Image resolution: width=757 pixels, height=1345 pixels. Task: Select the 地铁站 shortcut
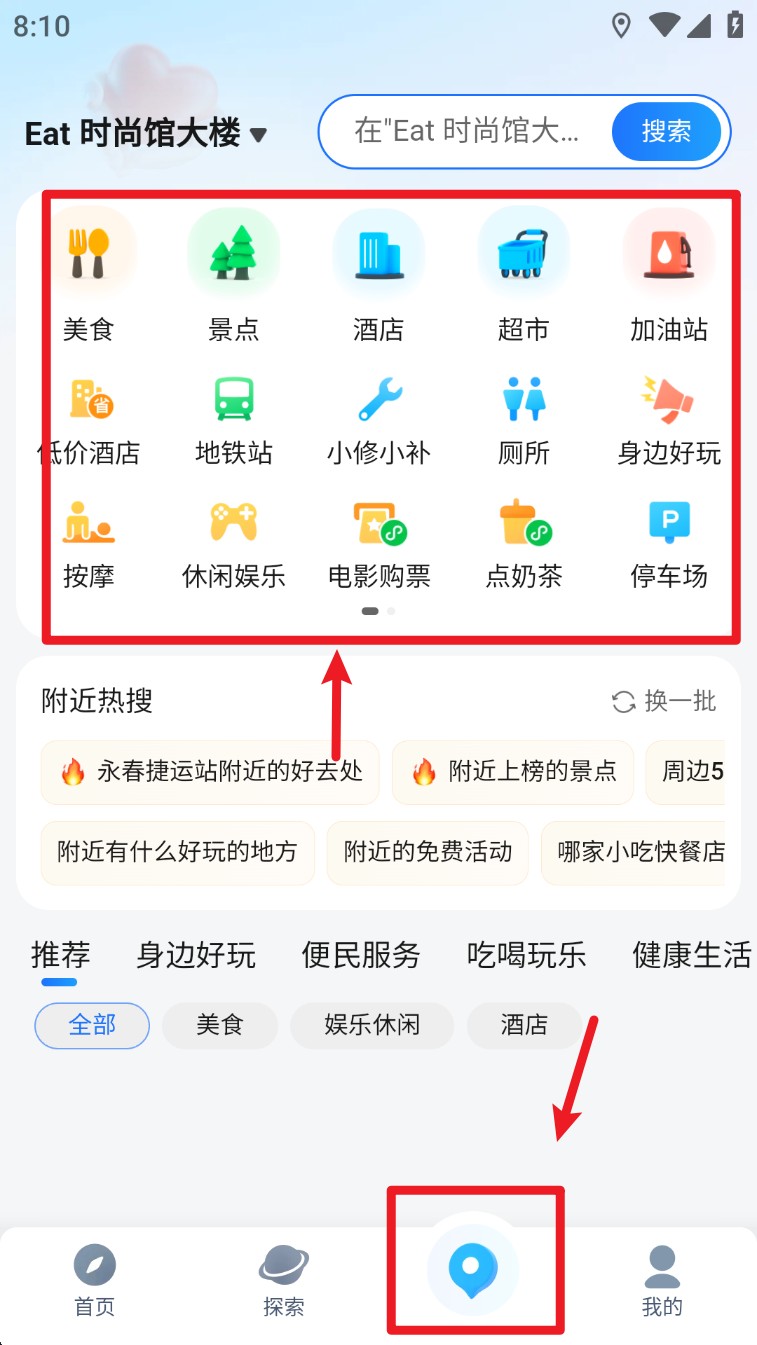click(234, 418)
